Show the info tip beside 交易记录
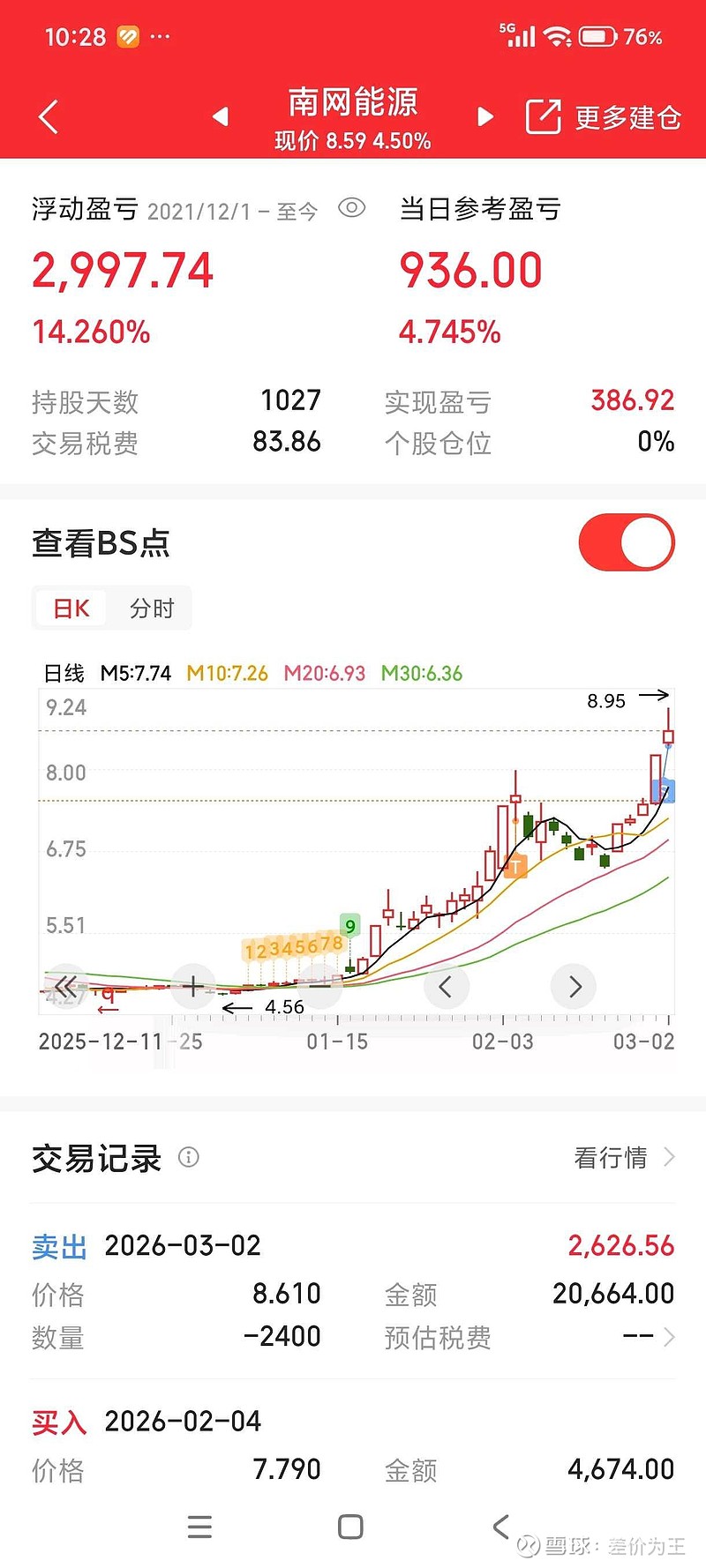This screenshot has height=1568, width=706. 189,1157
